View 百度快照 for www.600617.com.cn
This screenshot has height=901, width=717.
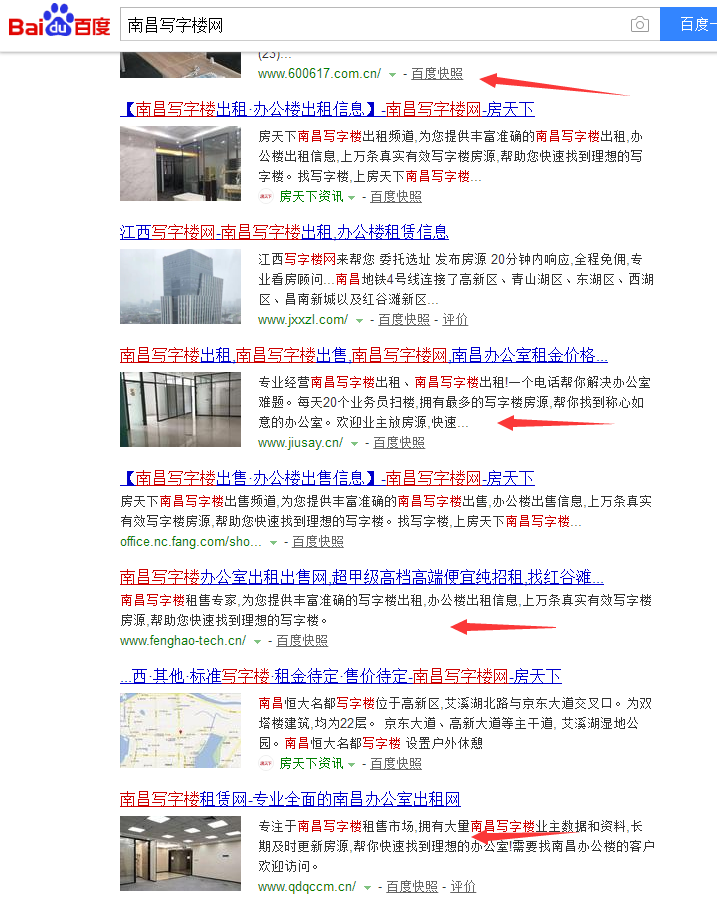[x=437, y=74]
